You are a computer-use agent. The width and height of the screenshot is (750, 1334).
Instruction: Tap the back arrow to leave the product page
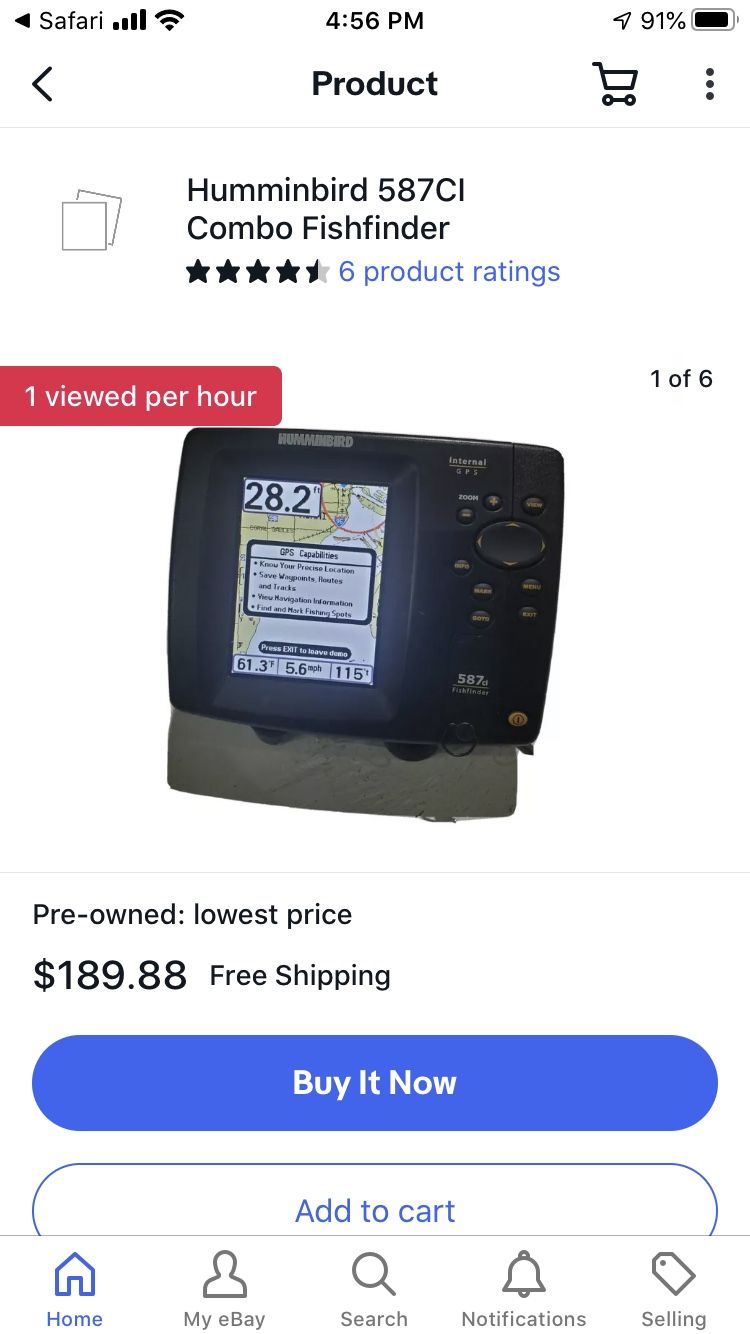(x=42, y=84)
